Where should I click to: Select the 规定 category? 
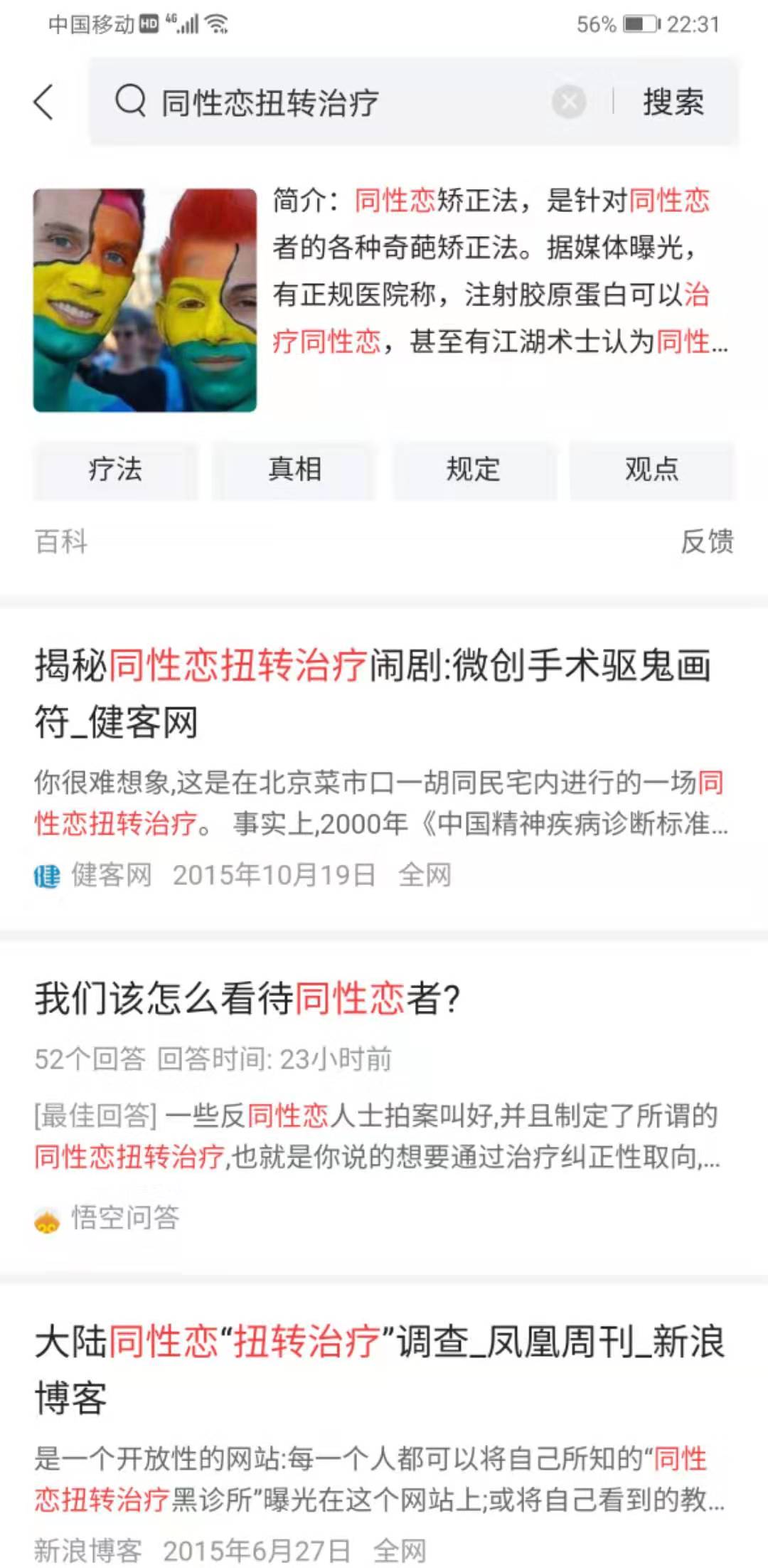pos(473,470)
